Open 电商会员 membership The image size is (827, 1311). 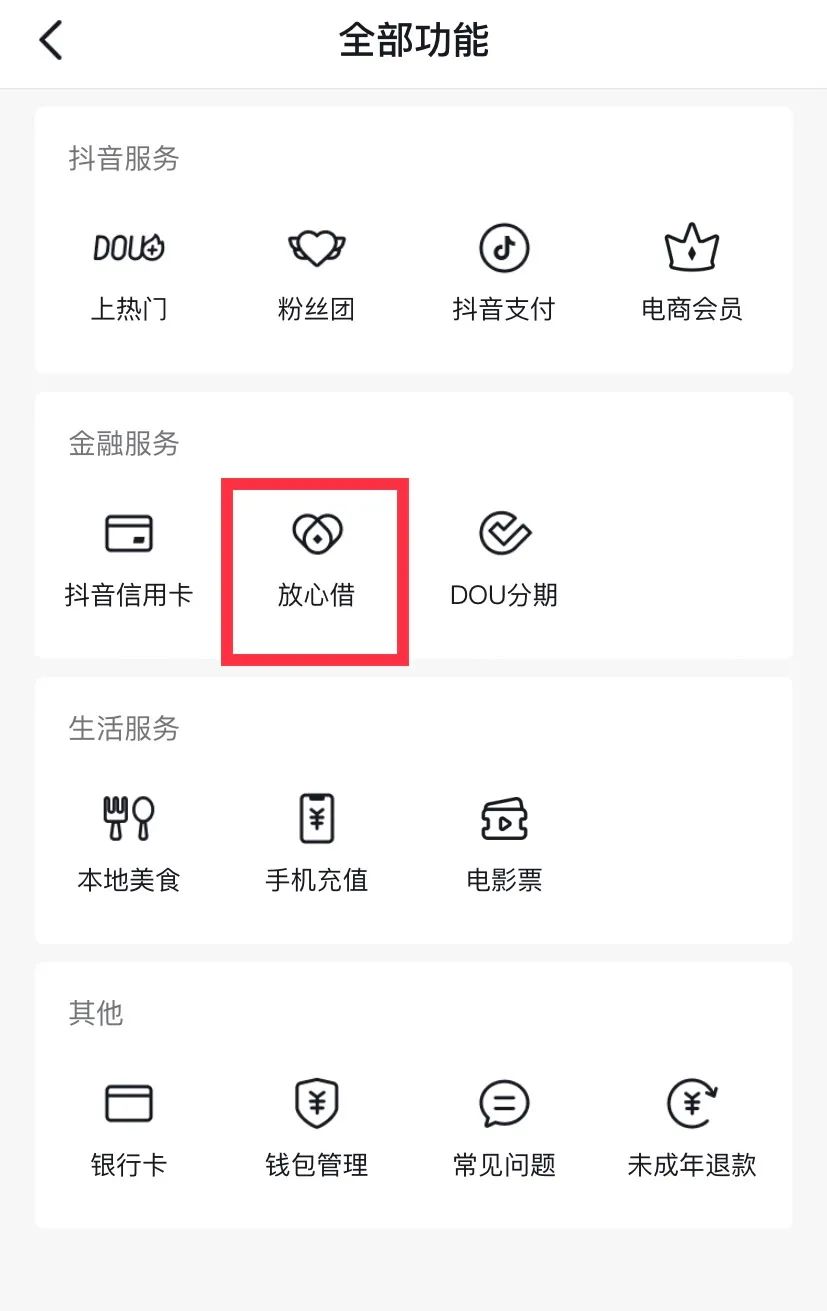691,270
